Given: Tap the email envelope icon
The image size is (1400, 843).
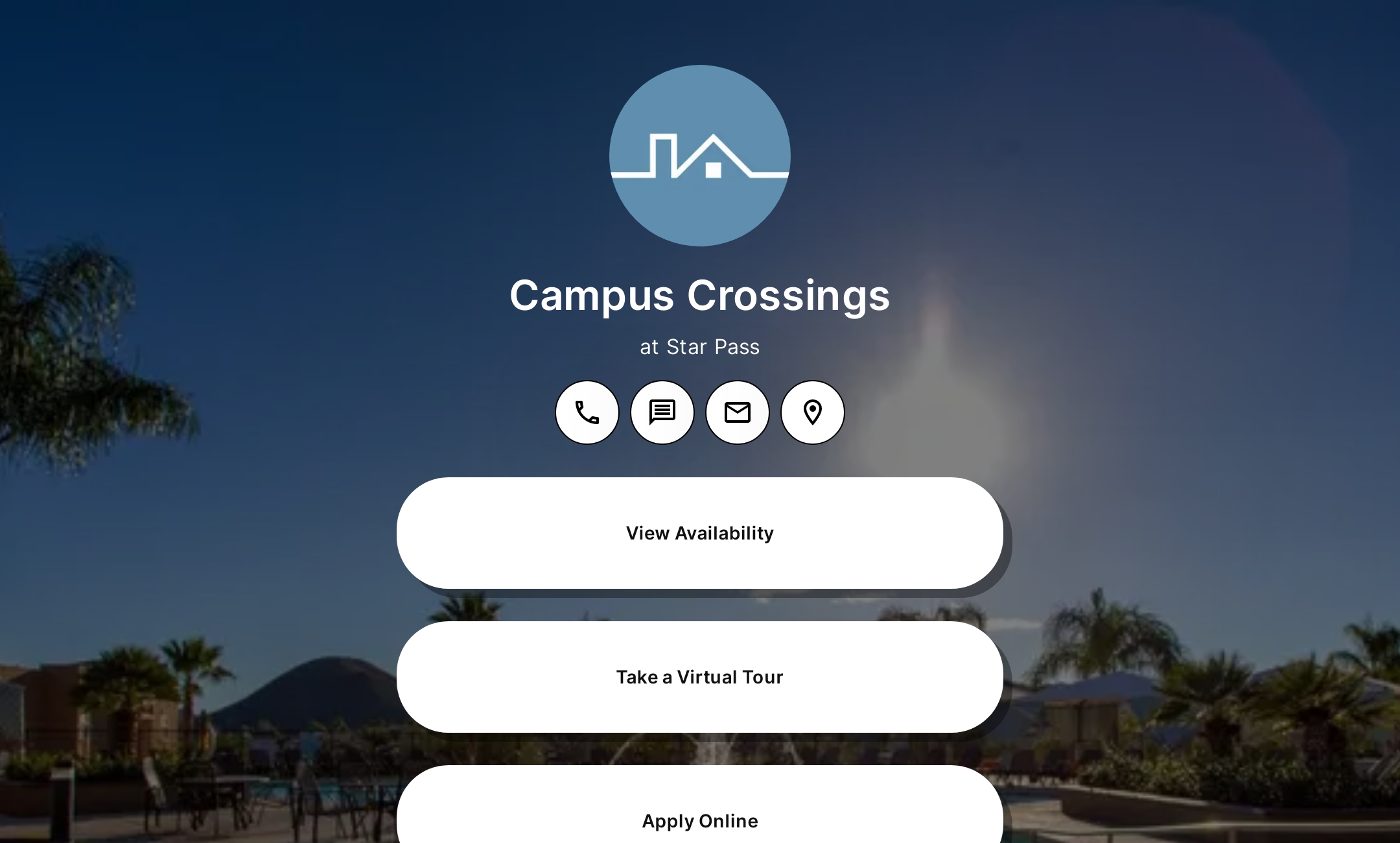Looking at the screenshot, I should (x=738, y=412).
